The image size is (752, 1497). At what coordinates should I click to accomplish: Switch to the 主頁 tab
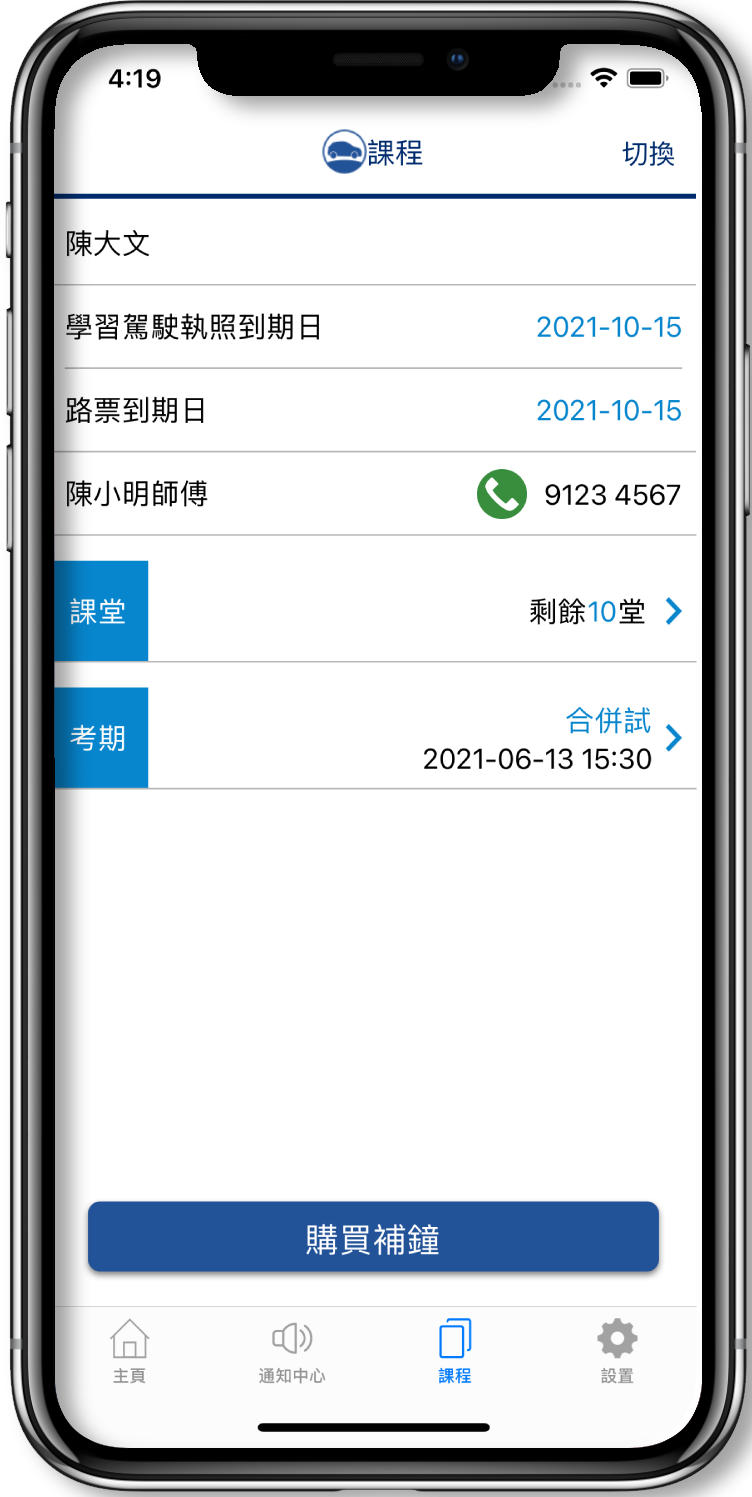[x=129, y=1351]
